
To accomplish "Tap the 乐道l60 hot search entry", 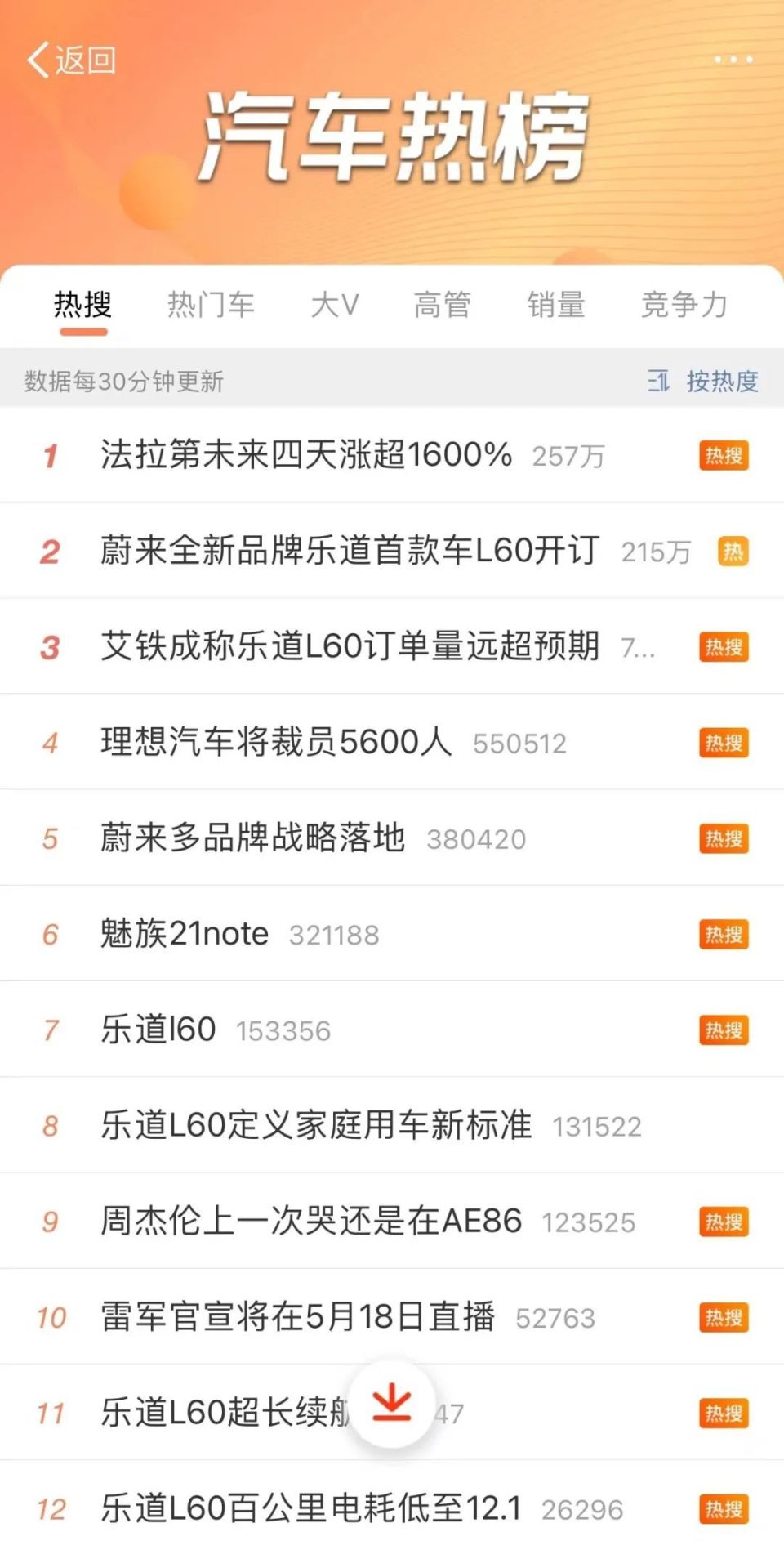I will click(158, 1030).
